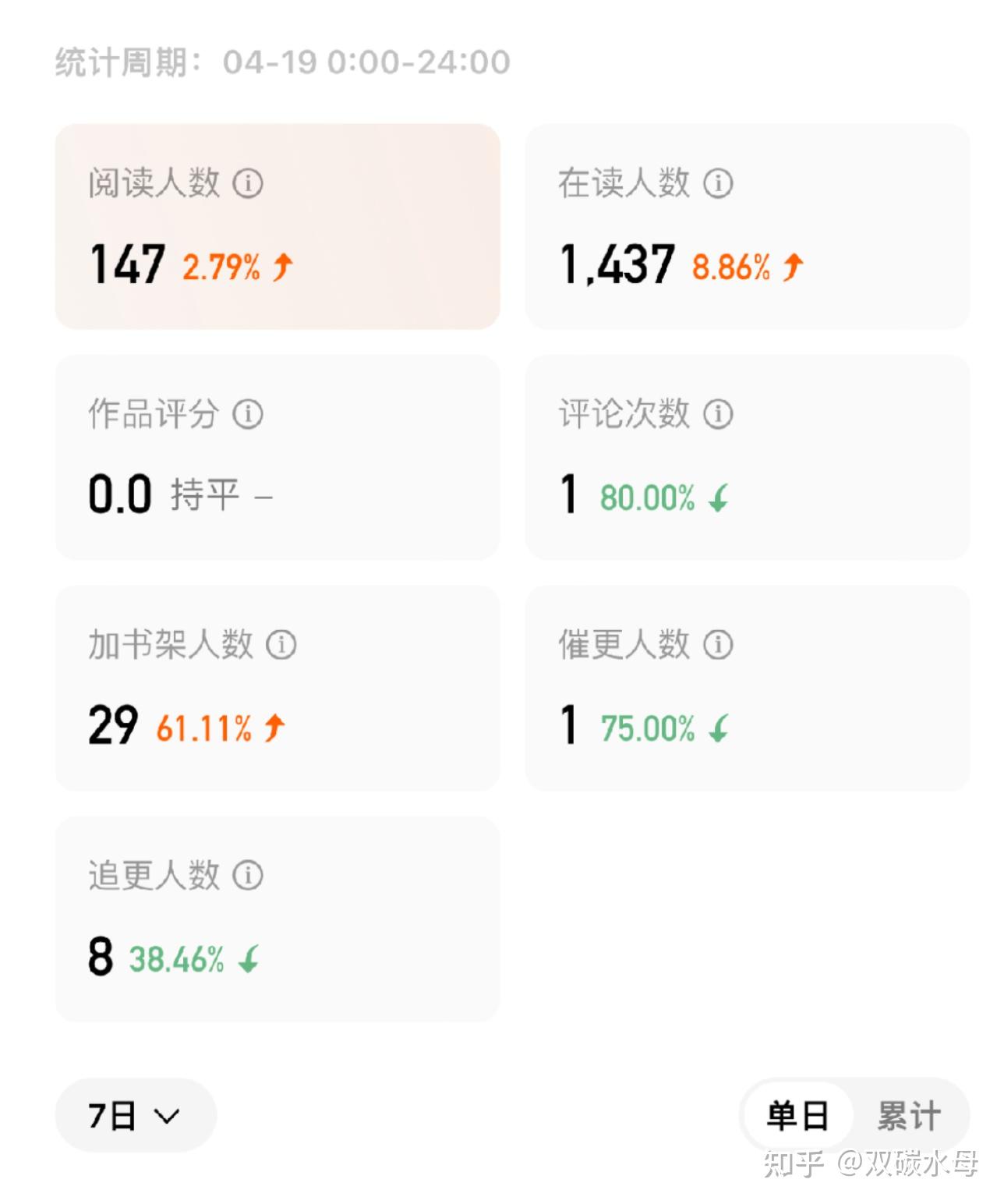The image size is (1004, 1204).
Task: Show the info tip for 作品评分
Action: [x=249, y=414]
